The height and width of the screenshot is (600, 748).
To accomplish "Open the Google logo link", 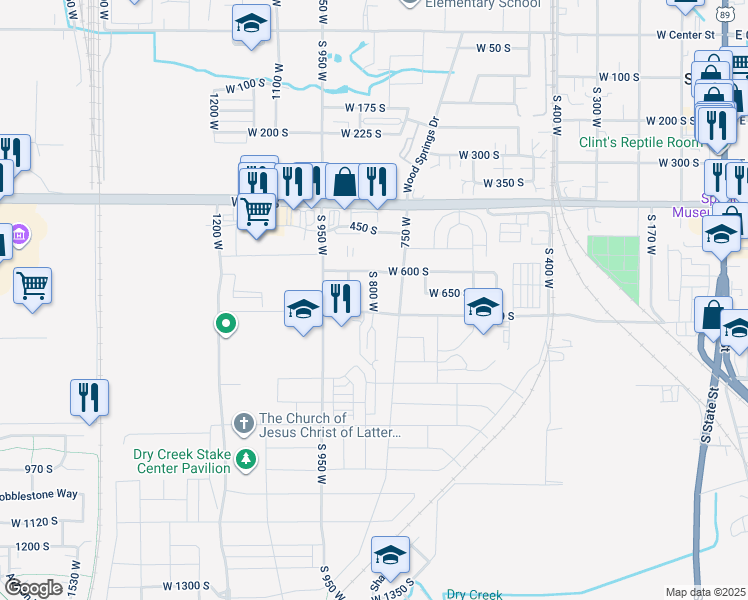I will coord(33,589).
